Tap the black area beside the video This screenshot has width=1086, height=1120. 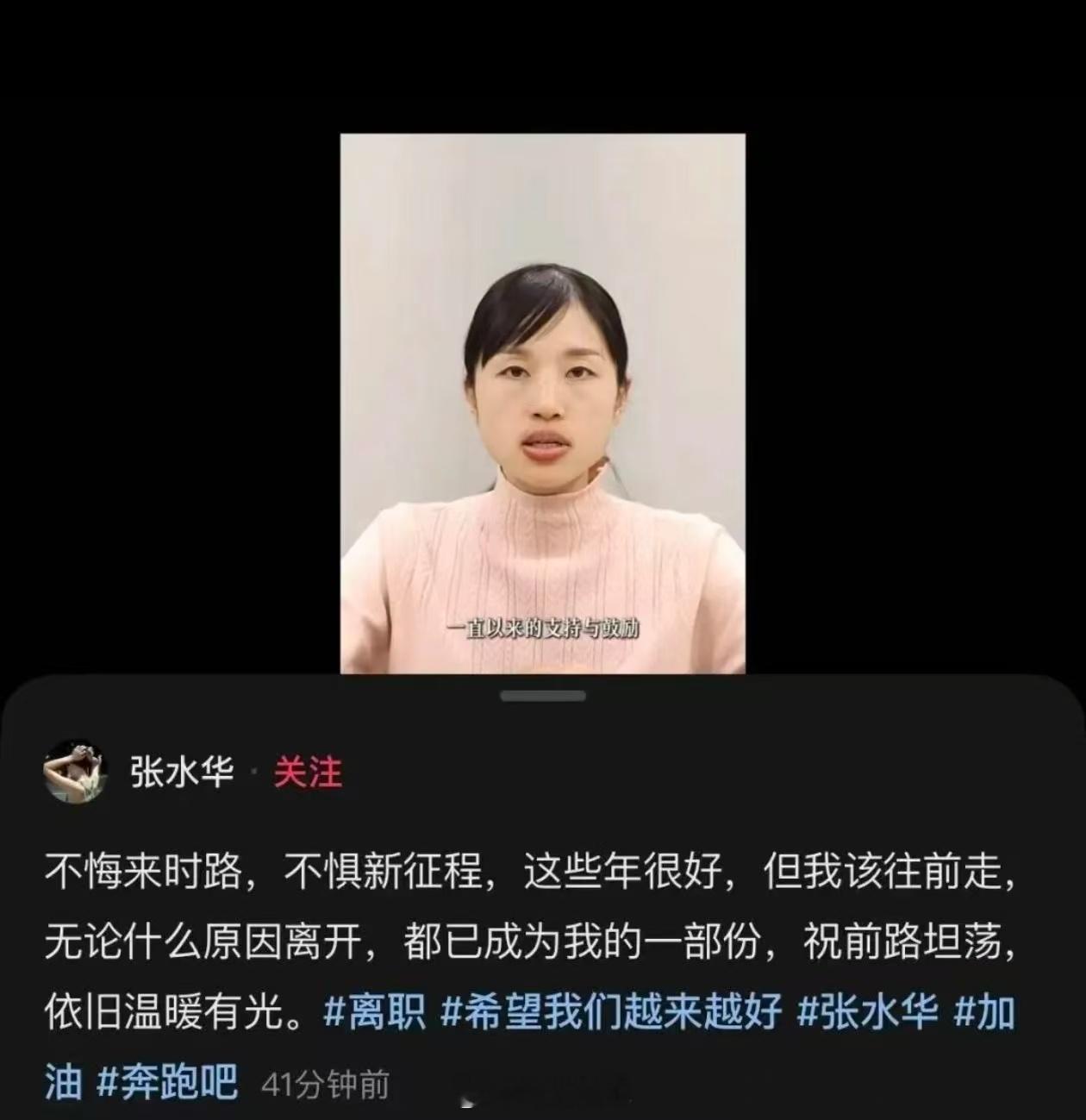pyautogui.click(x=155, y=345)
